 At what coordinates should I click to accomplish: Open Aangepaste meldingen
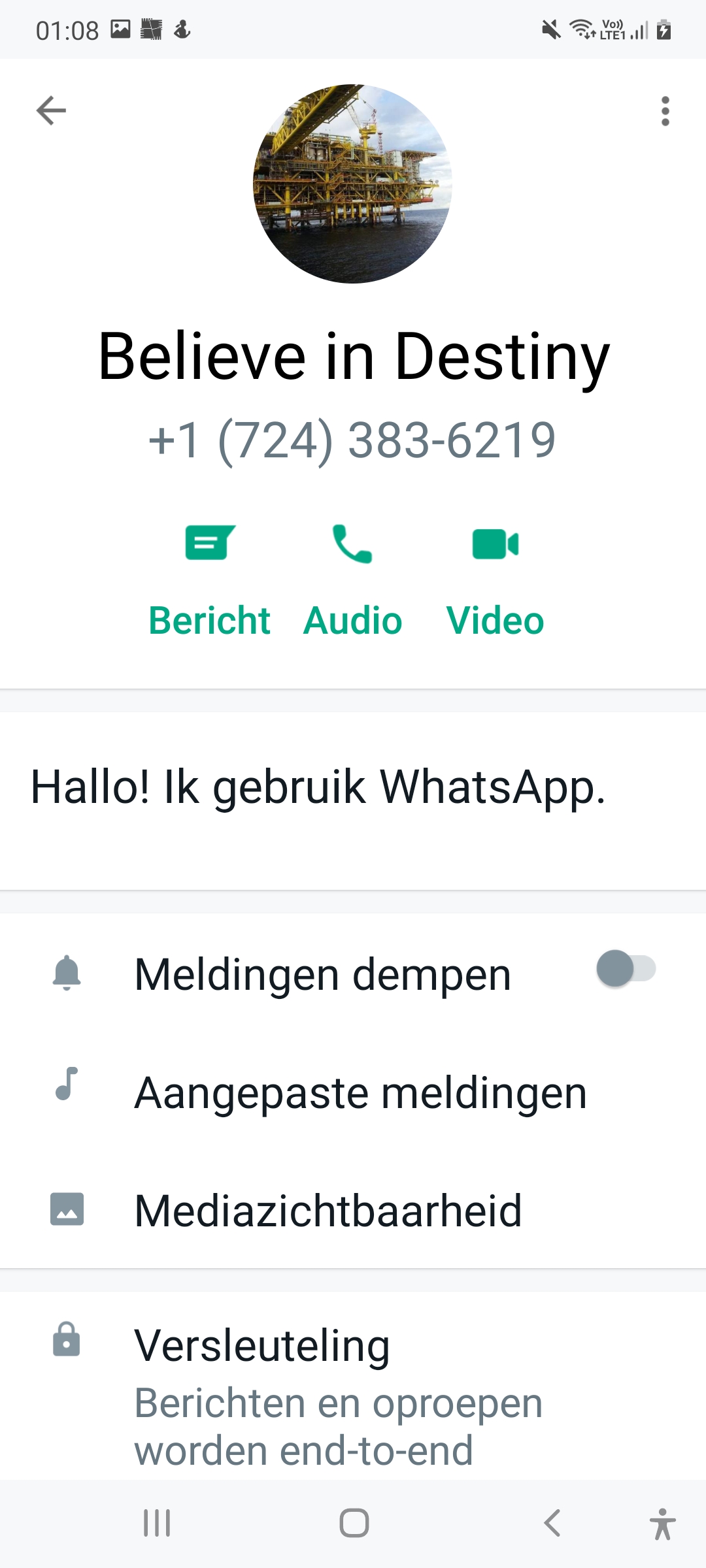click(353, 1092)
